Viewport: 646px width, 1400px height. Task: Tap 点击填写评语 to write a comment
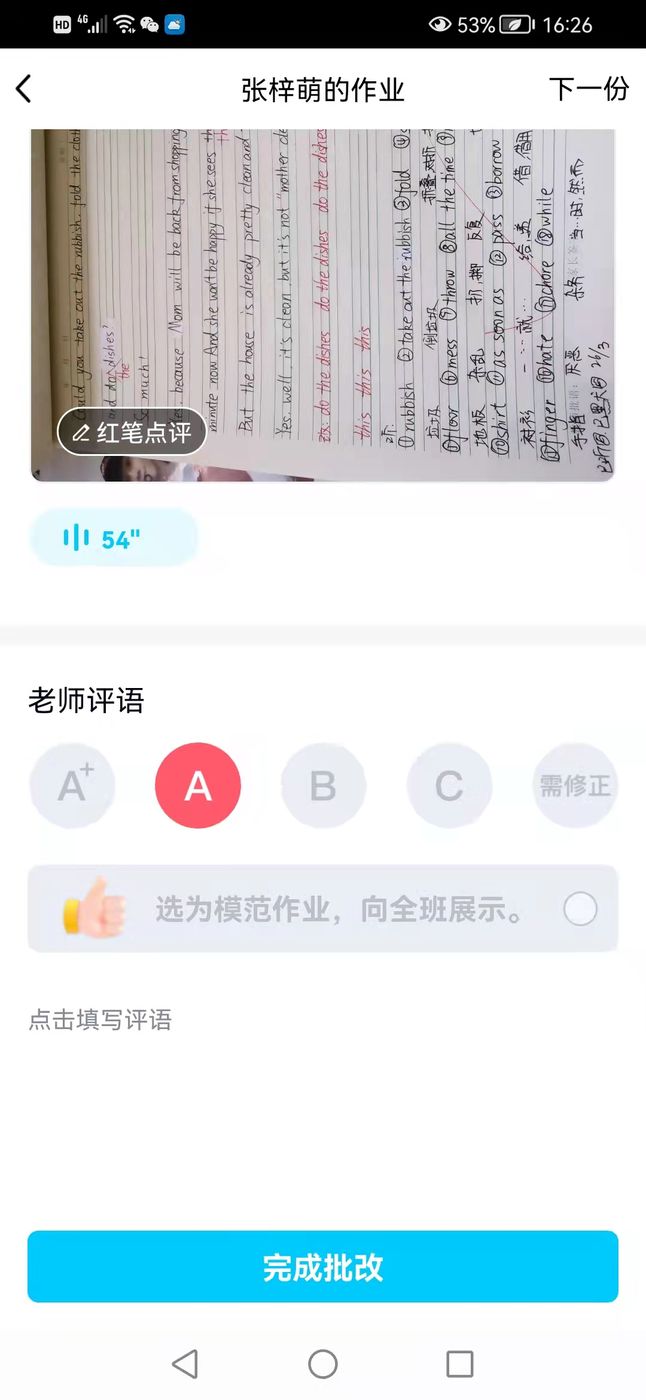[100, 1020]
